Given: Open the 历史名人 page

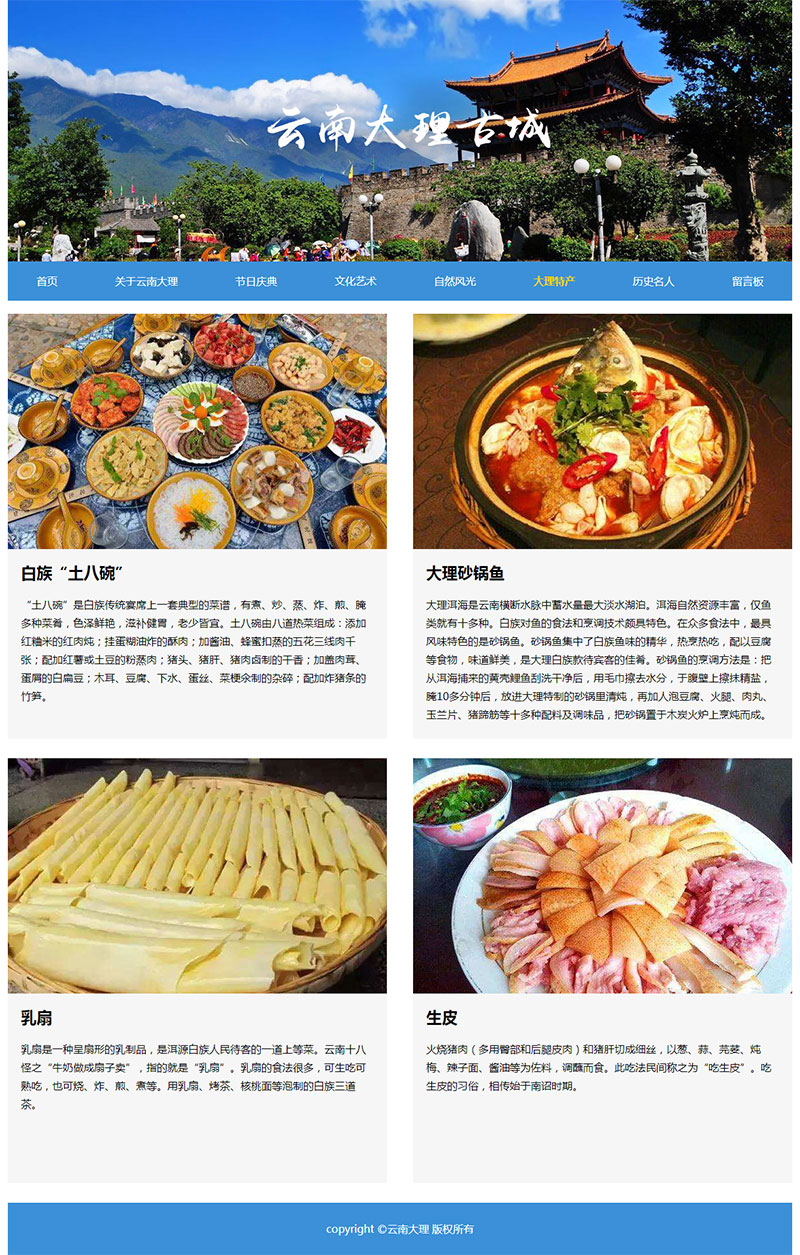Looking at the screenshot, I should [653, 281].
